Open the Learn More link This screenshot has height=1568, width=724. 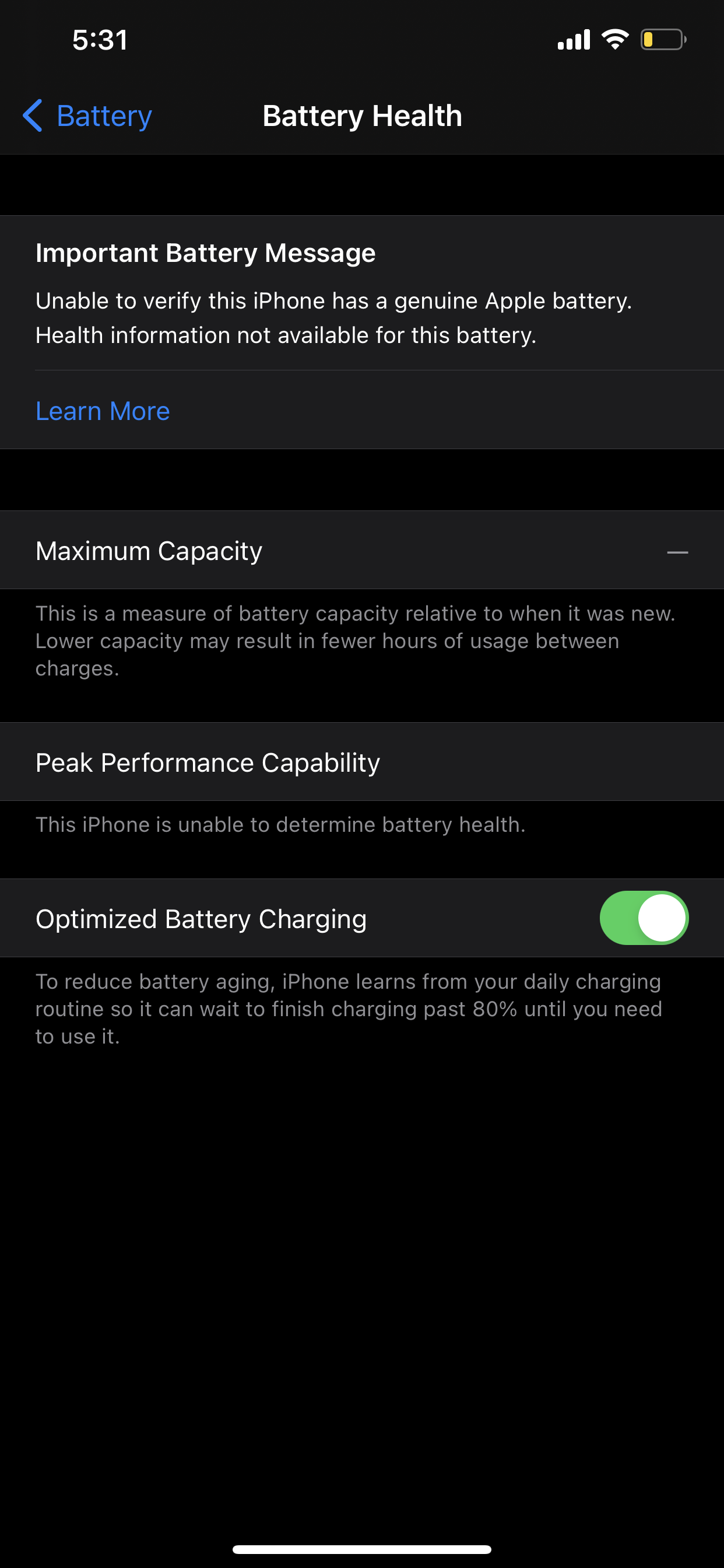(x=102, y=411)
